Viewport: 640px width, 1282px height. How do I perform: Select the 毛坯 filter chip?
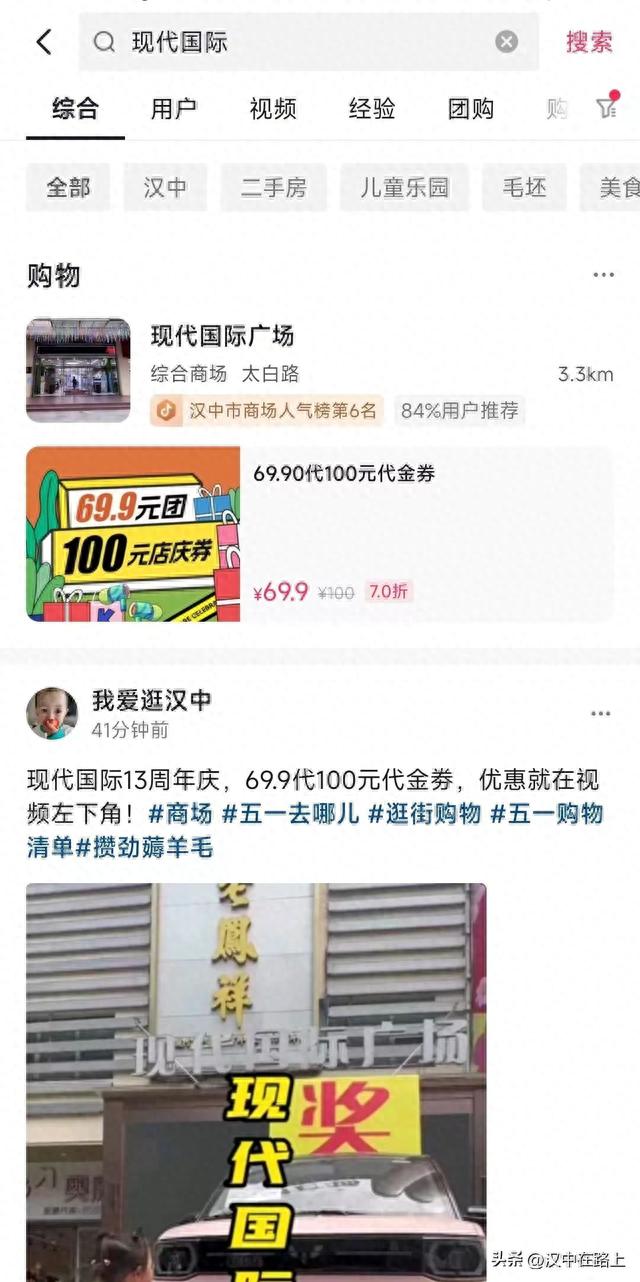tap(524, 187)
